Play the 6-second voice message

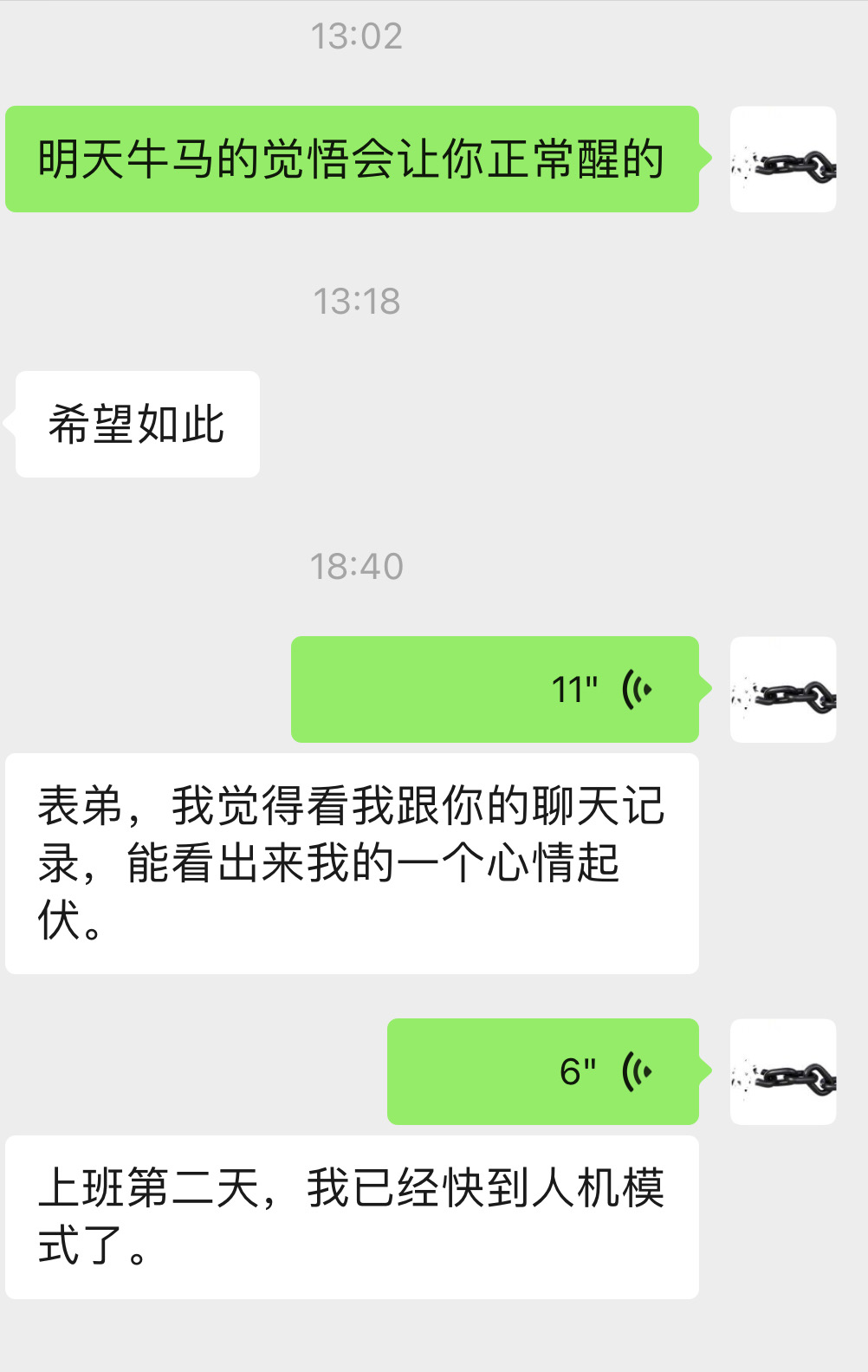(x=542, y=1072)
